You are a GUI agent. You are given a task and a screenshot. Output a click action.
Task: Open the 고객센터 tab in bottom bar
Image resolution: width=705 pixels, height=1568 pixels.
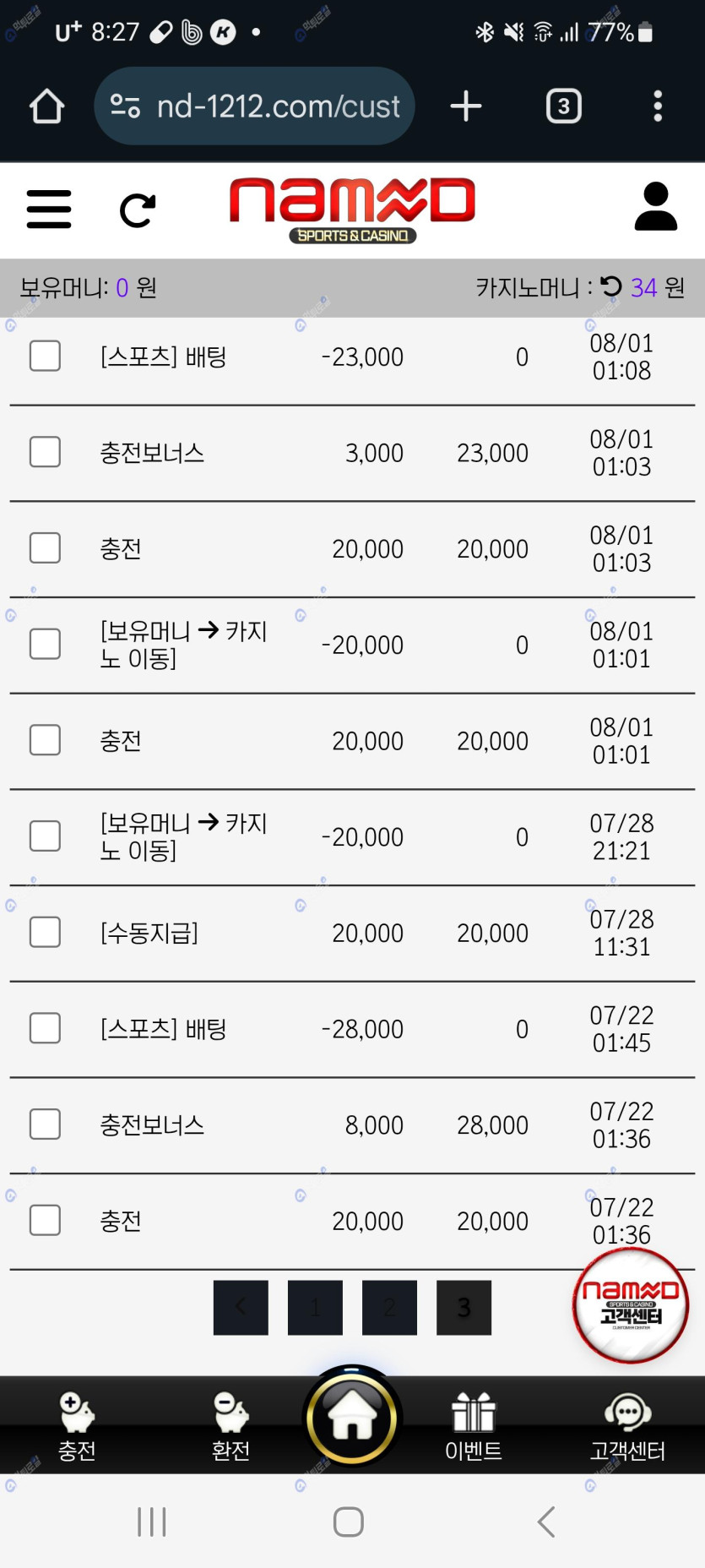(x=627, y=1426)
